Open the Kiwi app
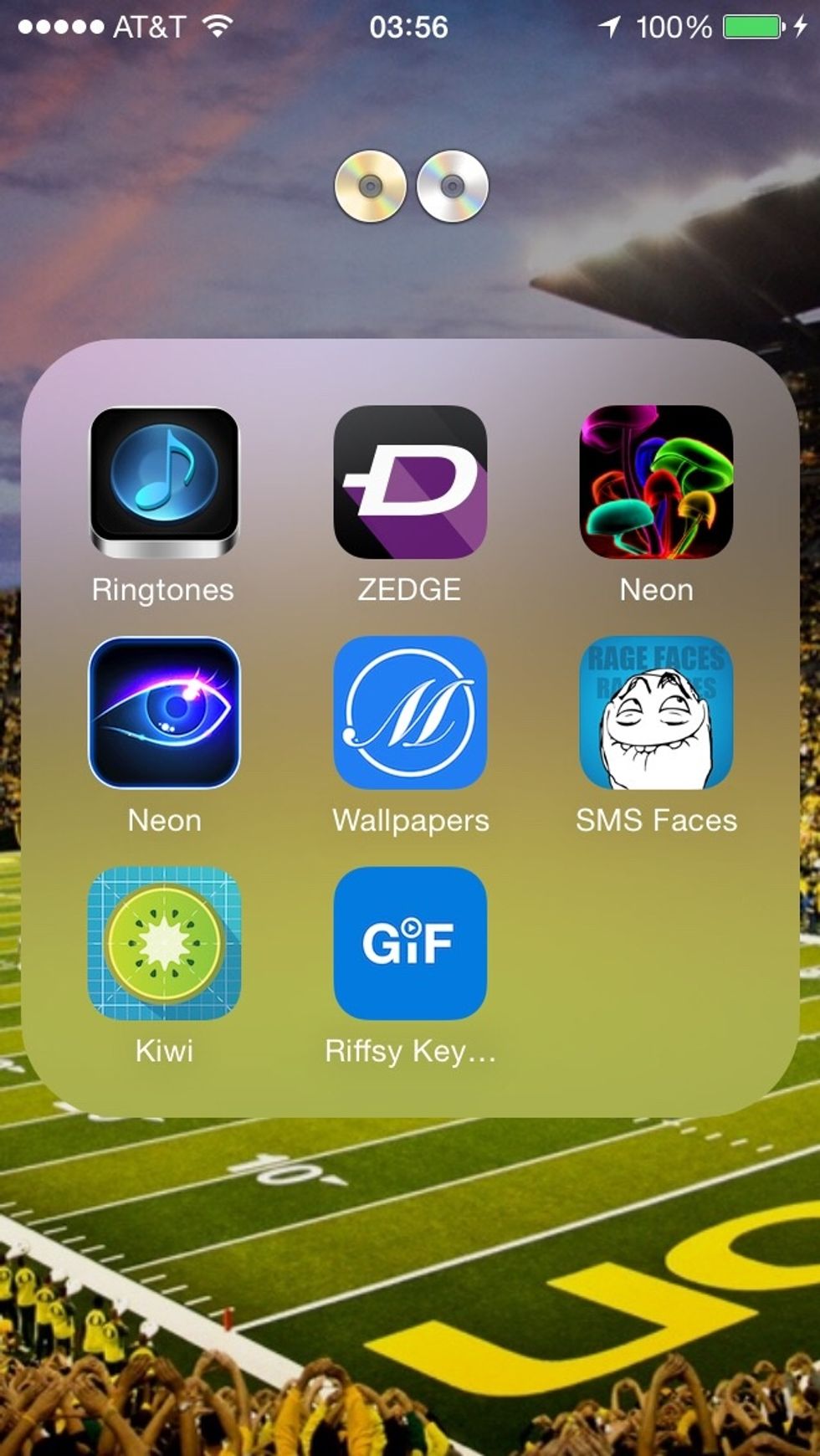820x1456 pixels. [x=165, y=944]
